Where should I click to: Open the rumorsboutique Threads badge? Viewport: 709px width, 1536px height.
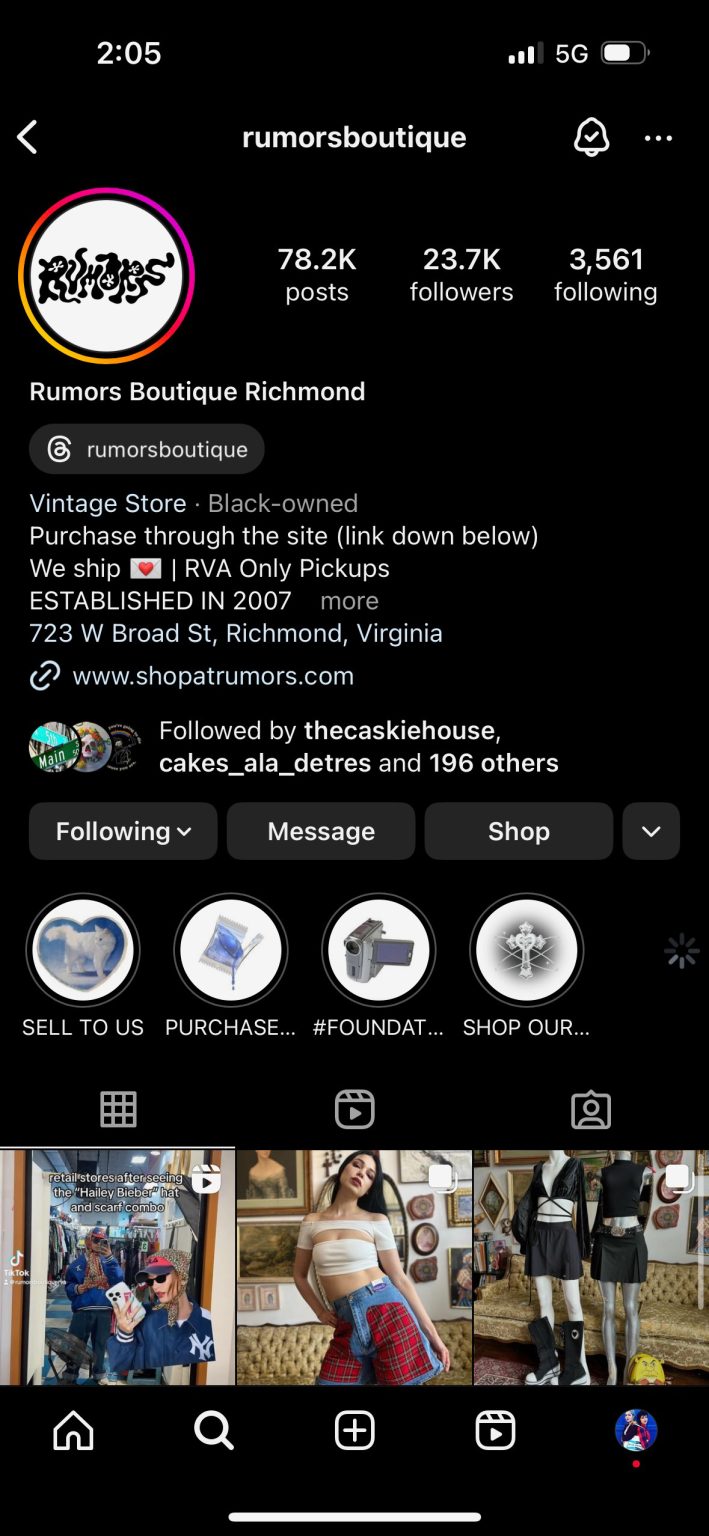[147, 450]
